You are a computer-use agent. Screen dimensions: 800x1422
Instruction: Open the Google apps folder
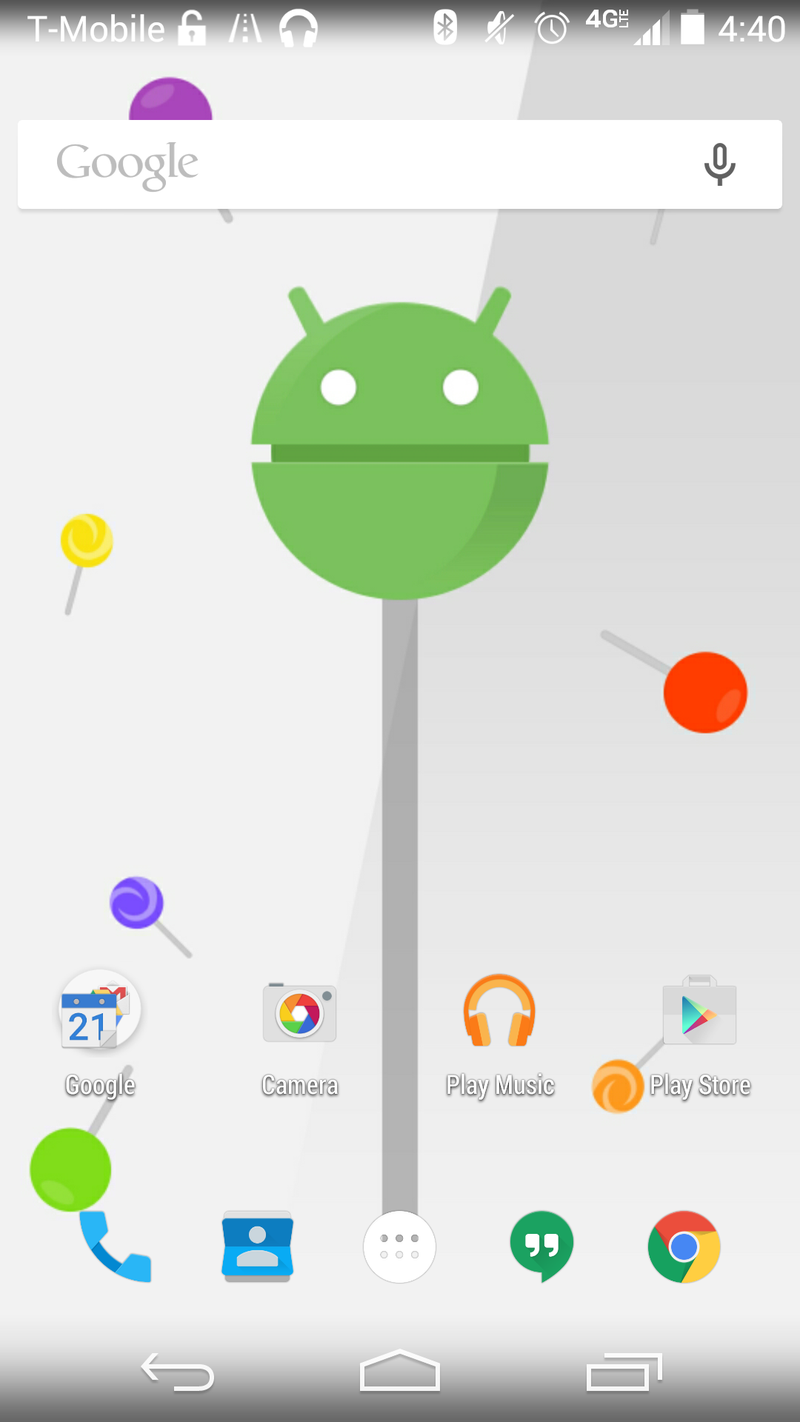click(x=100, y=1010)
